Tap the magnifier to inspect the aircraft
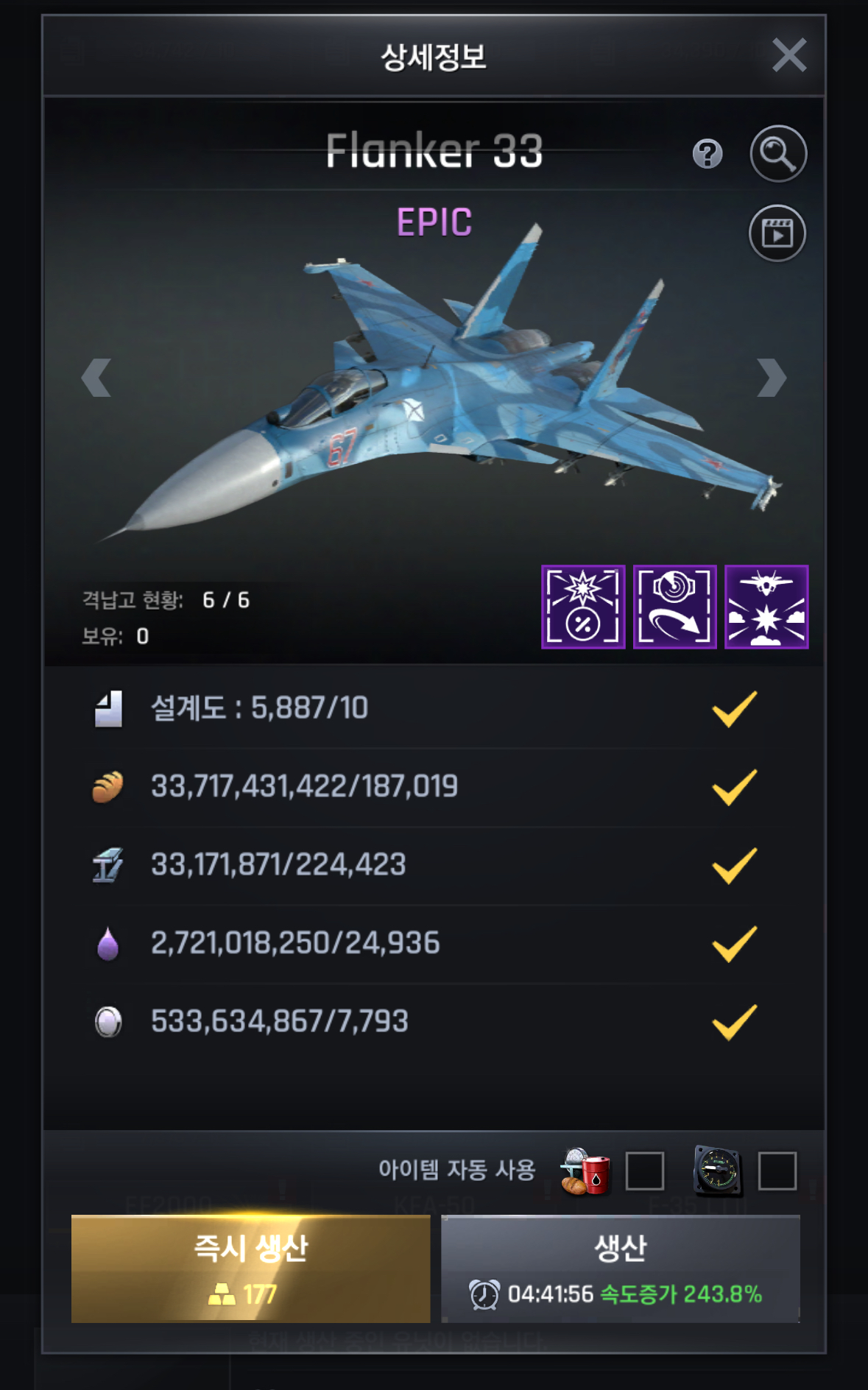The image size is (868, 1390). (x=777, y=154)
